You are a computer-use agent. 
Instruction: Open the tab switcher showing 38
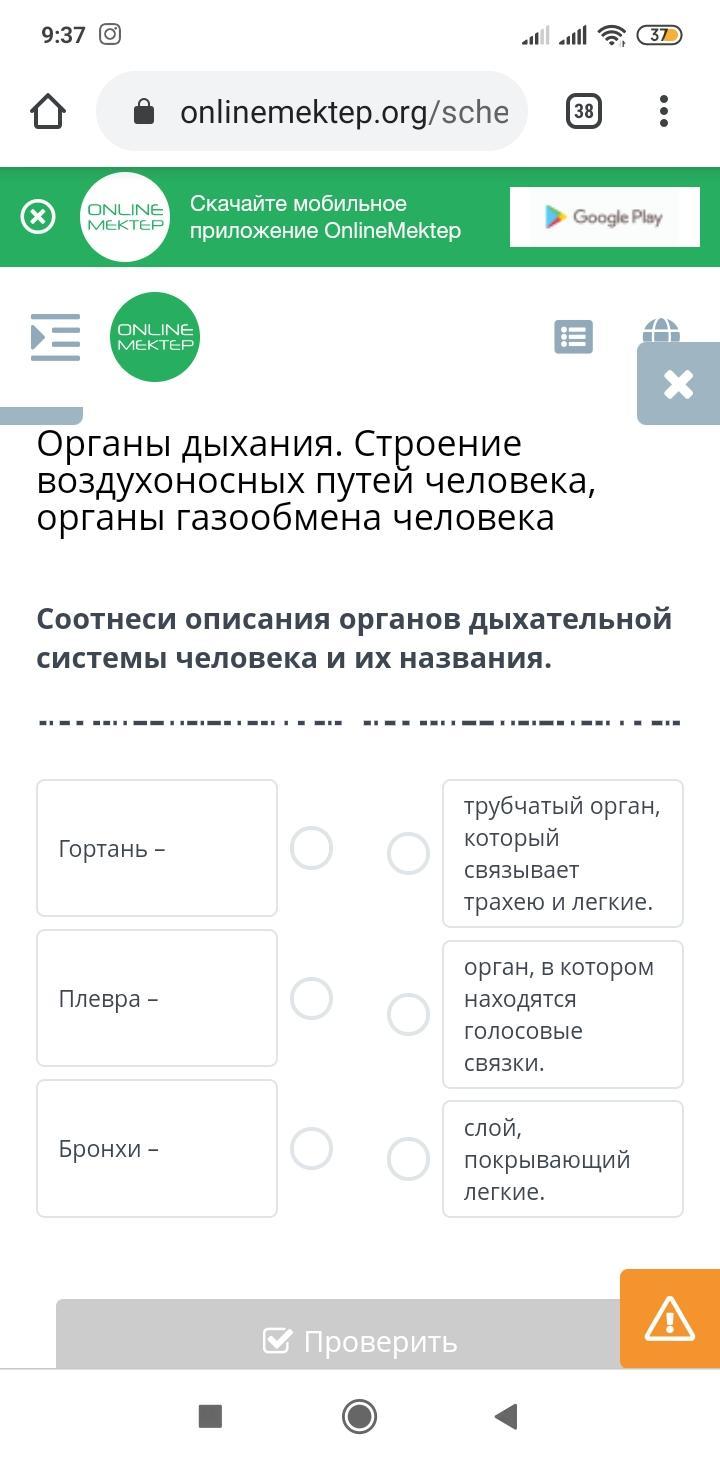pos(584,111)
